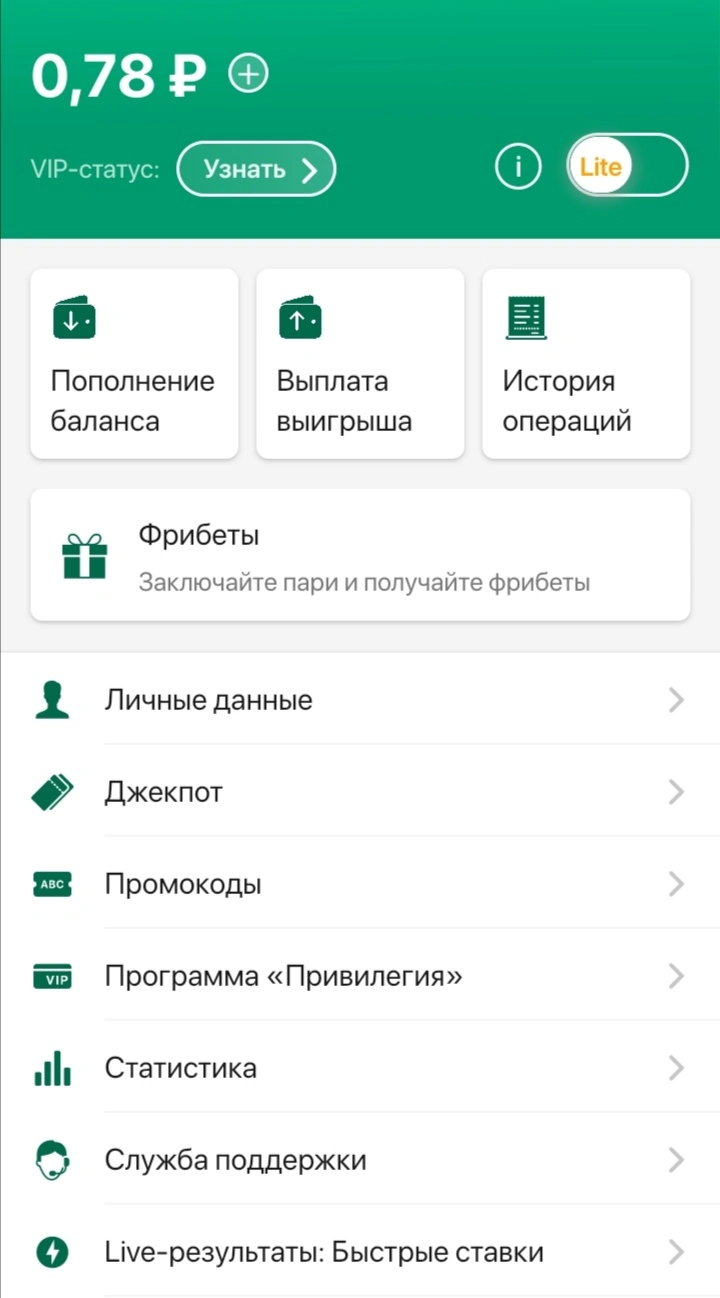This screenshot has height=1298, width=720.
Task: Open Выплата выигрыша card
Action: pos(360,364)
